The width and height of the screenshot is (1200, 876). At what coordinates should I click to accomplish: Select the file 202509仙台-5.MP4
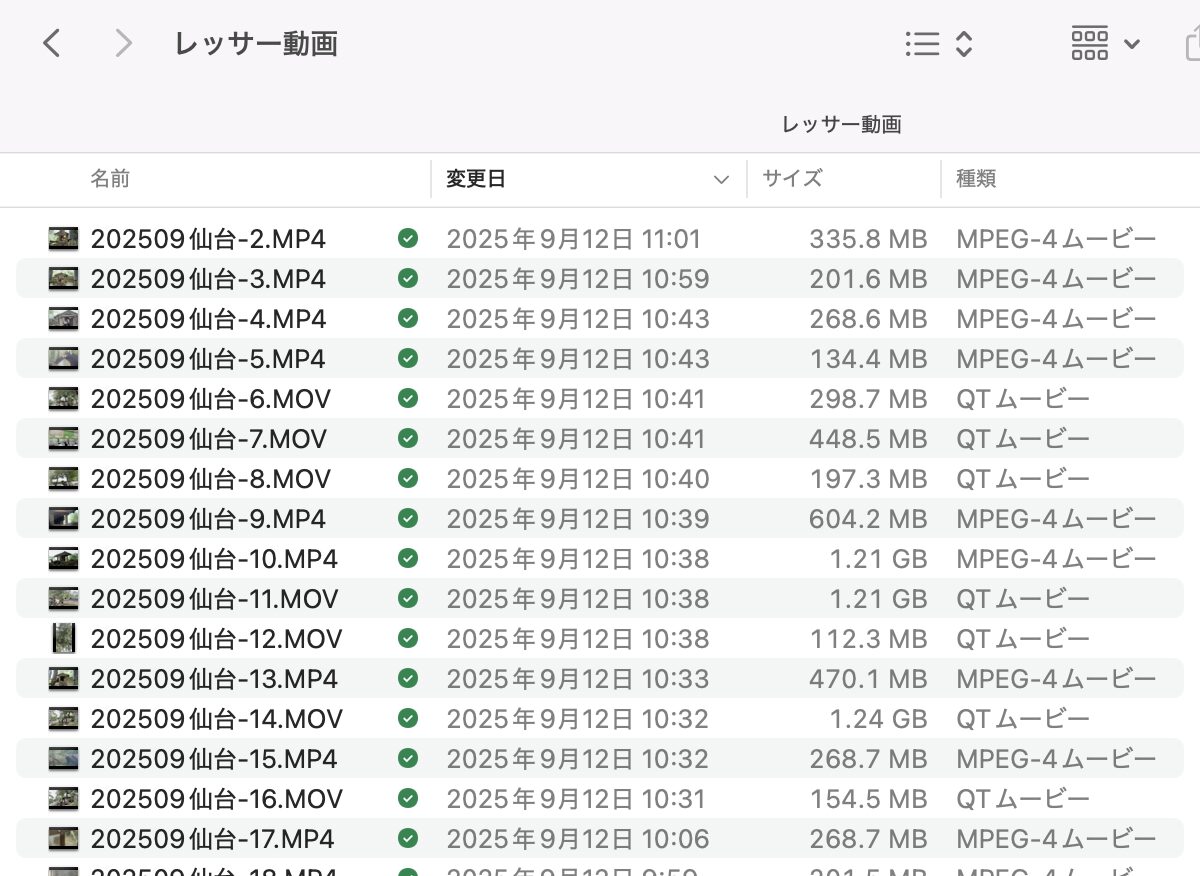(x=208, y=359)
